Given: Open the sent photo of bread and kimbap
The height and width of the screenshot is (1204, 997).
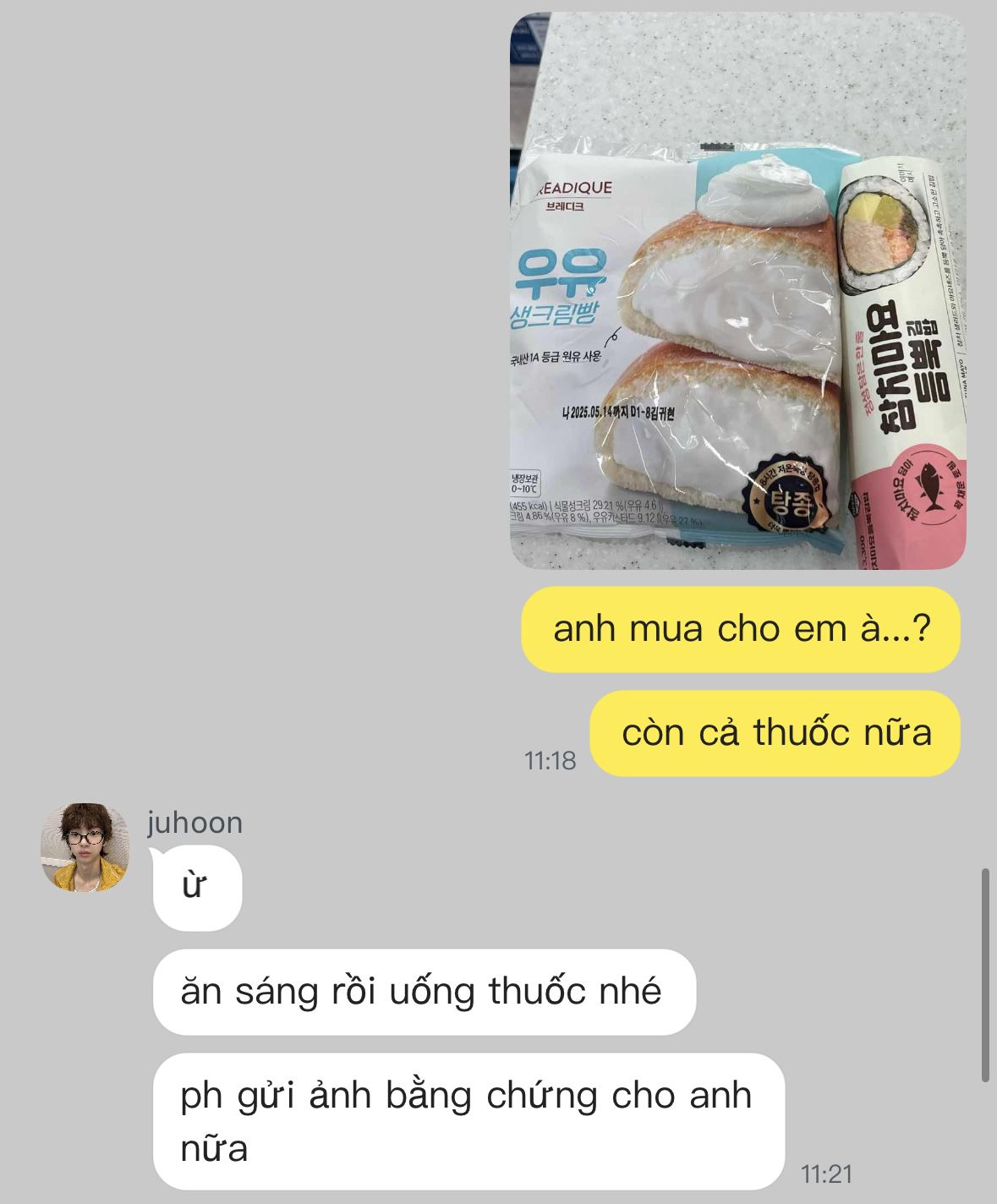Looking at the screenshot, I should point(737,291).
